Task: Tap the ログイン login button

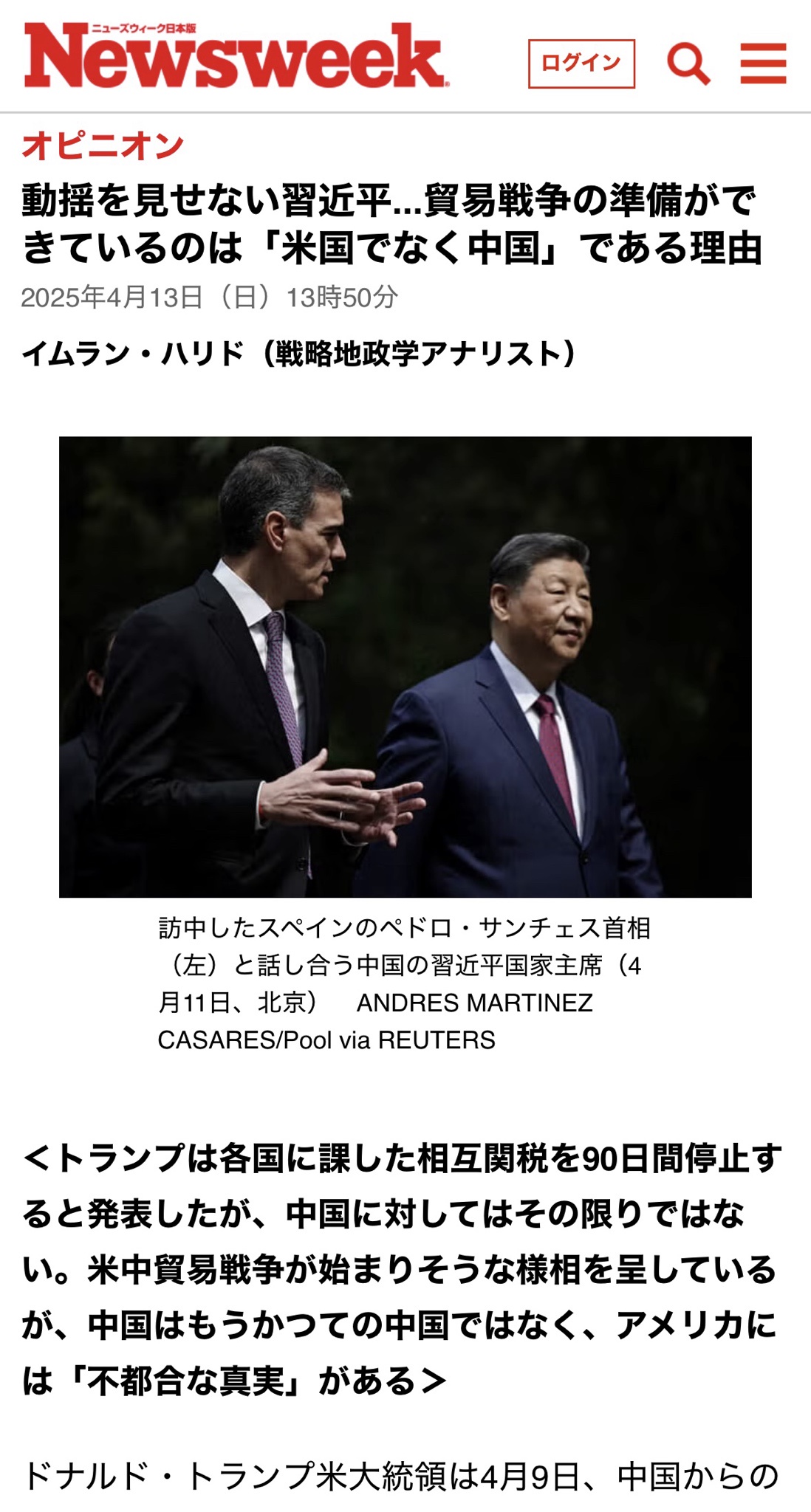Action: (x=581, y=64)
